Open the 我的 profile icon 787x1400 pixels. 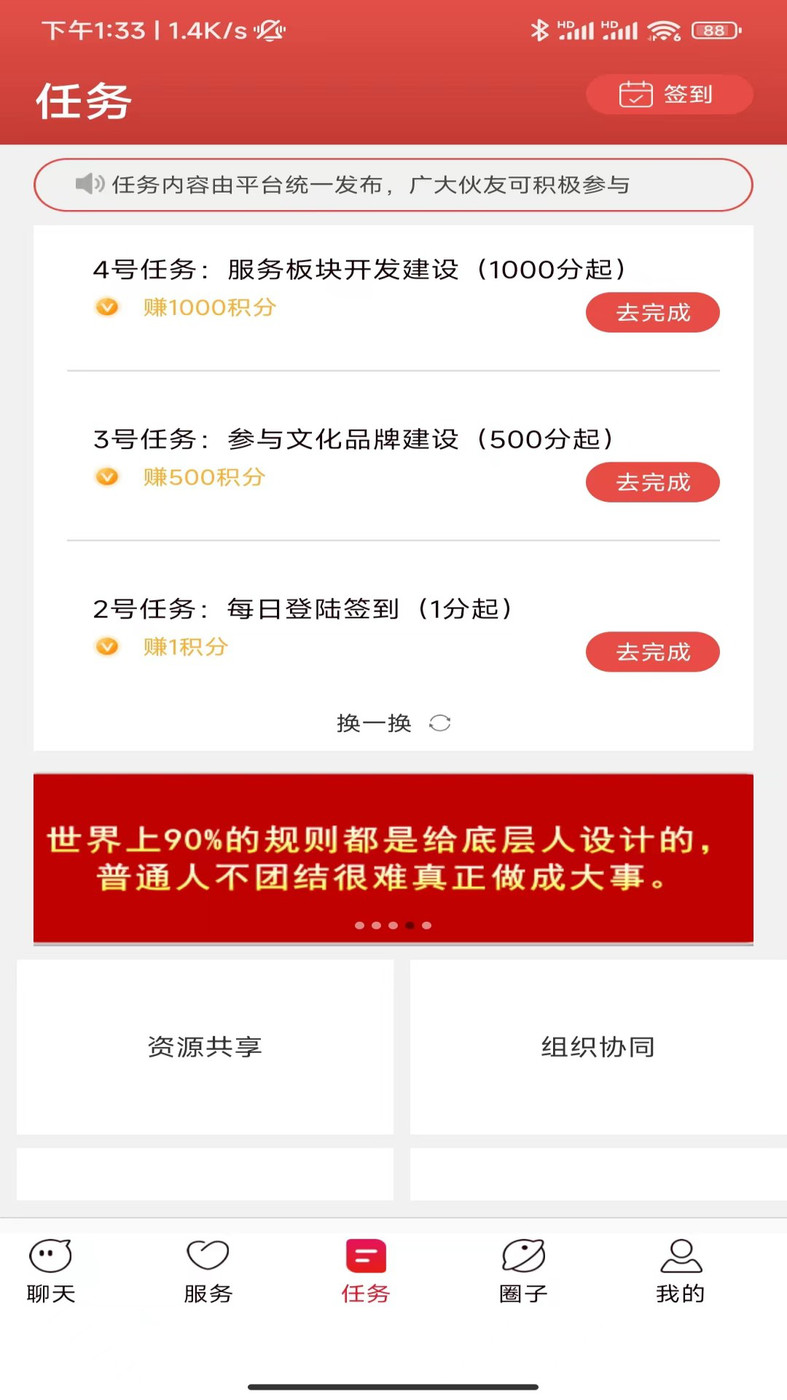680,1256
